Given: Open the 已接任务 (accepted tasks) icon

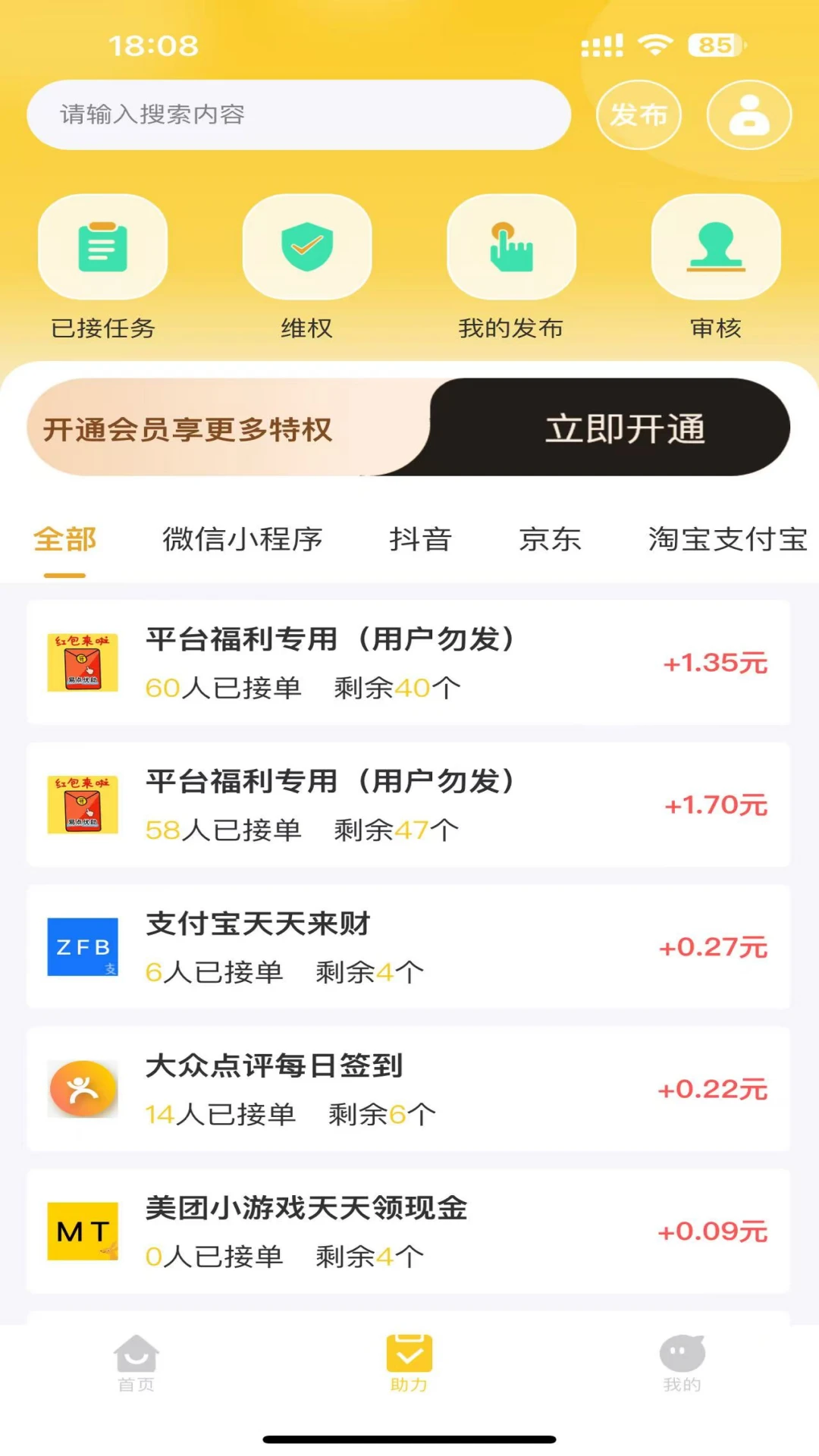Looking at the screenshot, I should (103, 248).
